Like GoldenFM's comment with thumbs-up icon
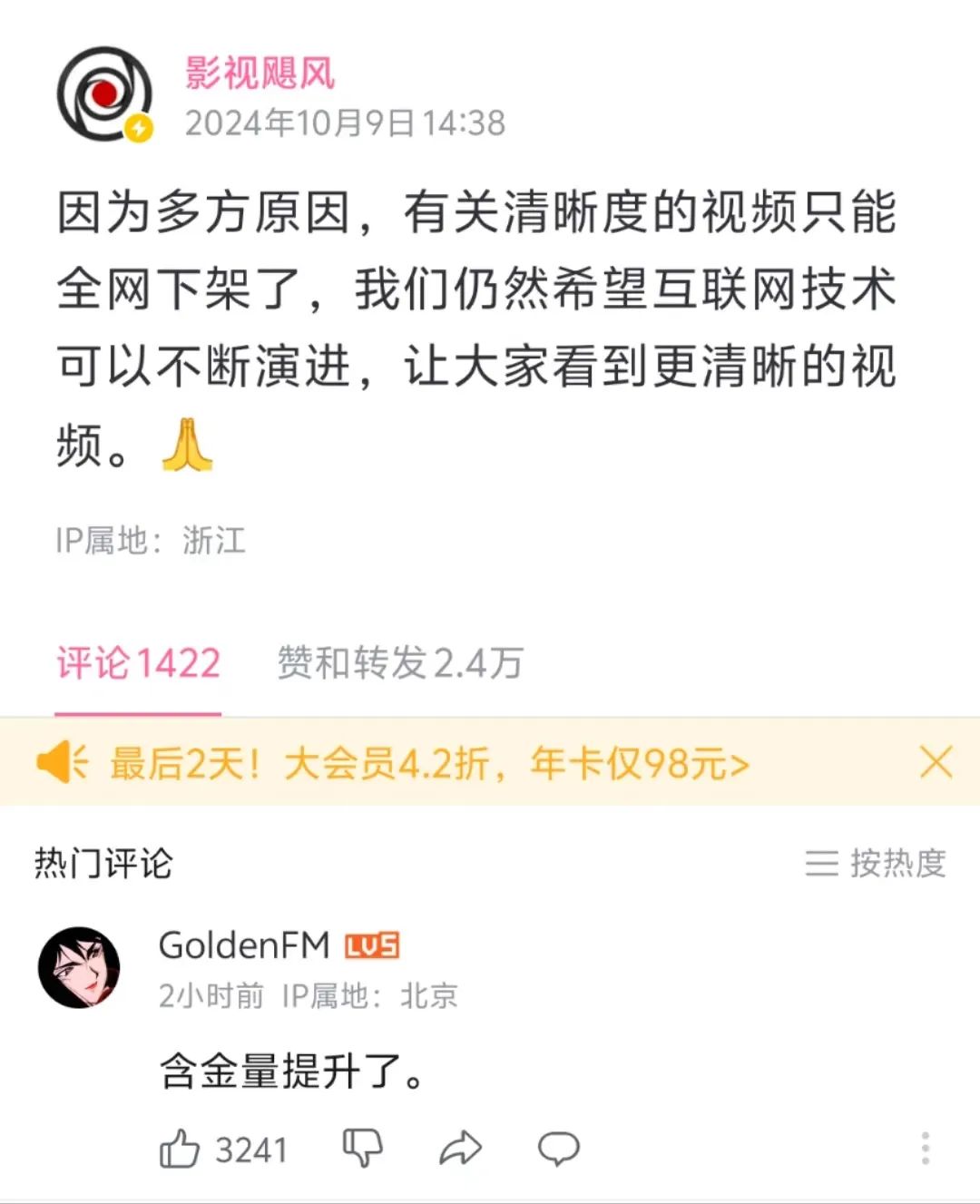This screenshot has height=1204, width=980. 181,1148
